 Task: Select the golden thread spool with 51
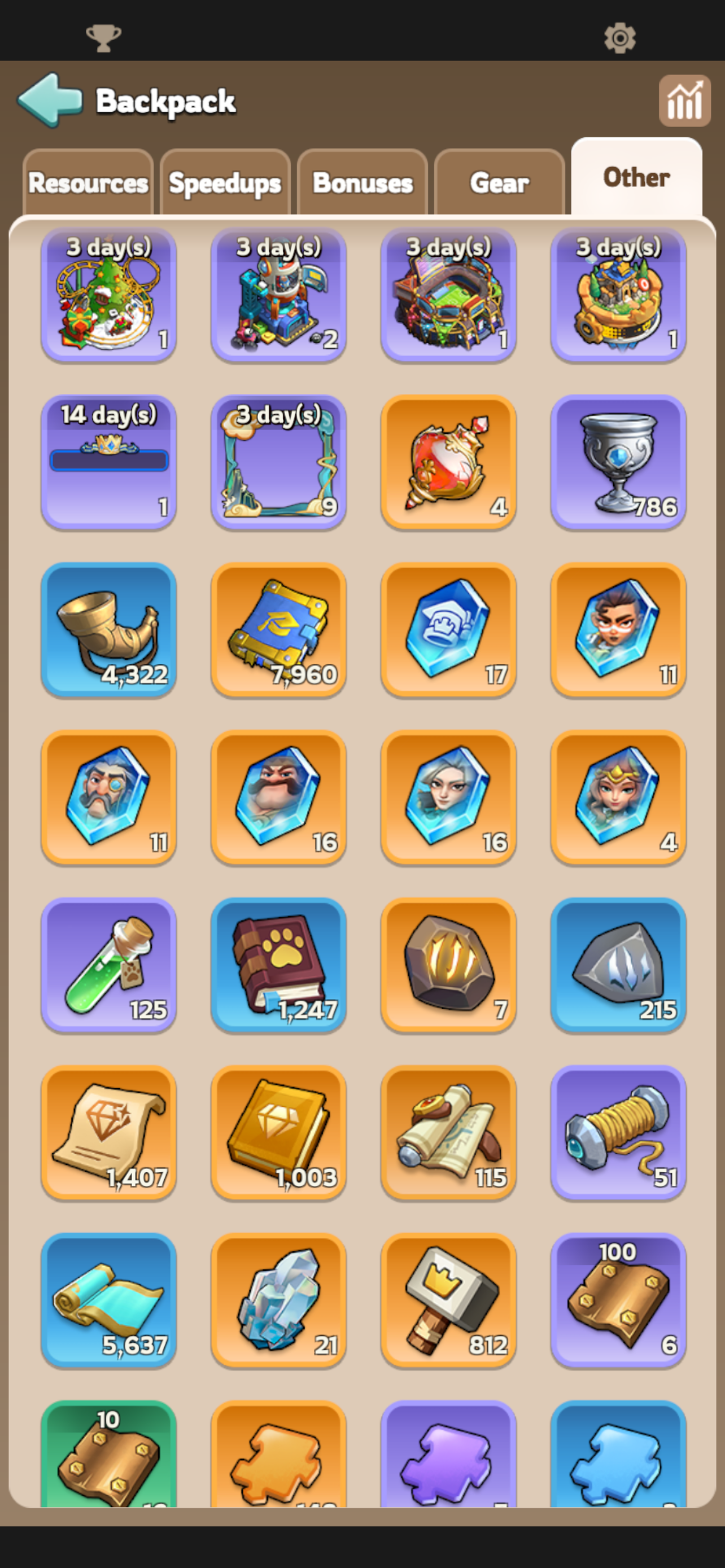tap(618, 1133)
